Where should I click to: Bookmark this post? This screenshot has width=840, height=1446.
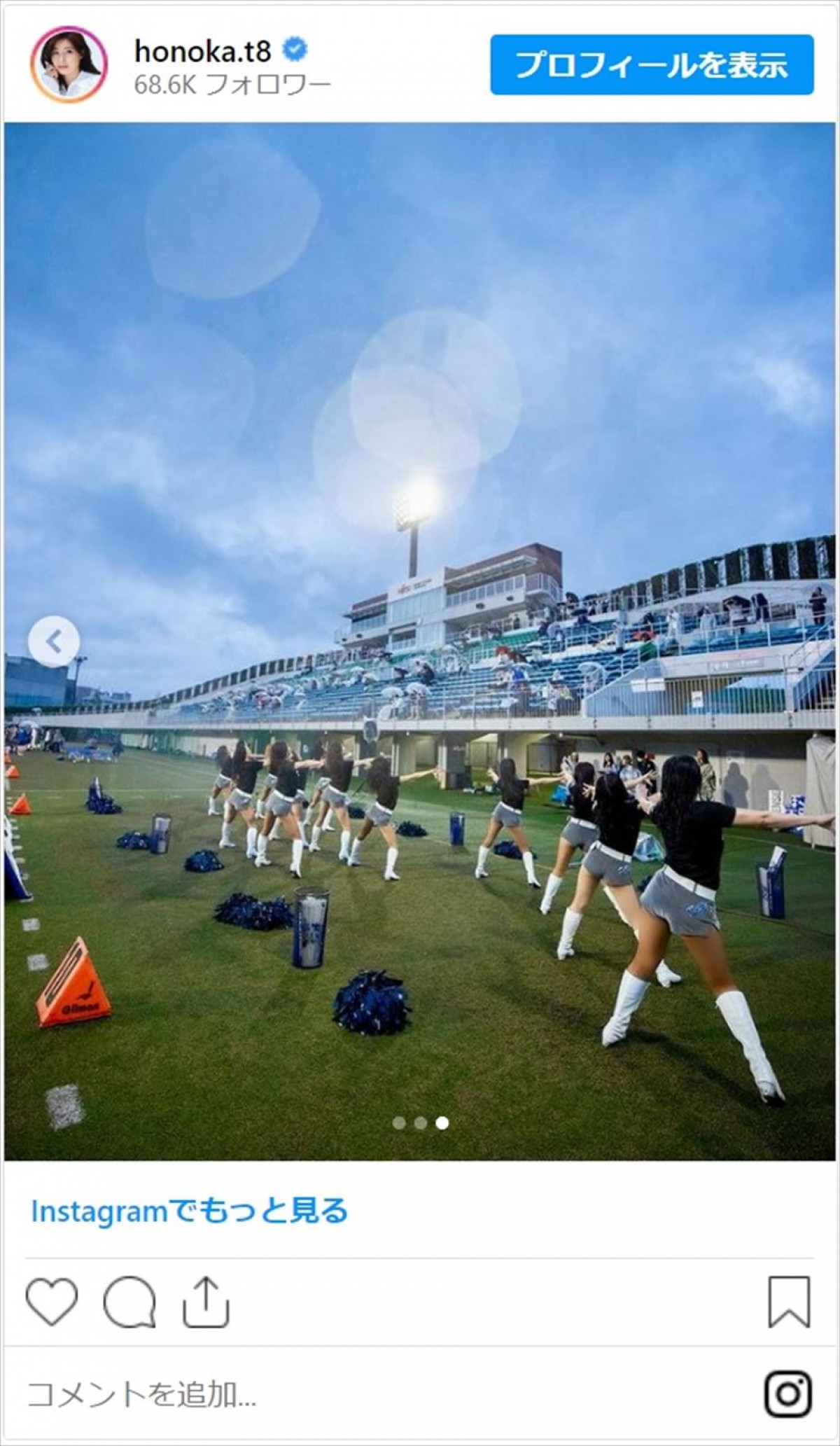(788, 1302)
